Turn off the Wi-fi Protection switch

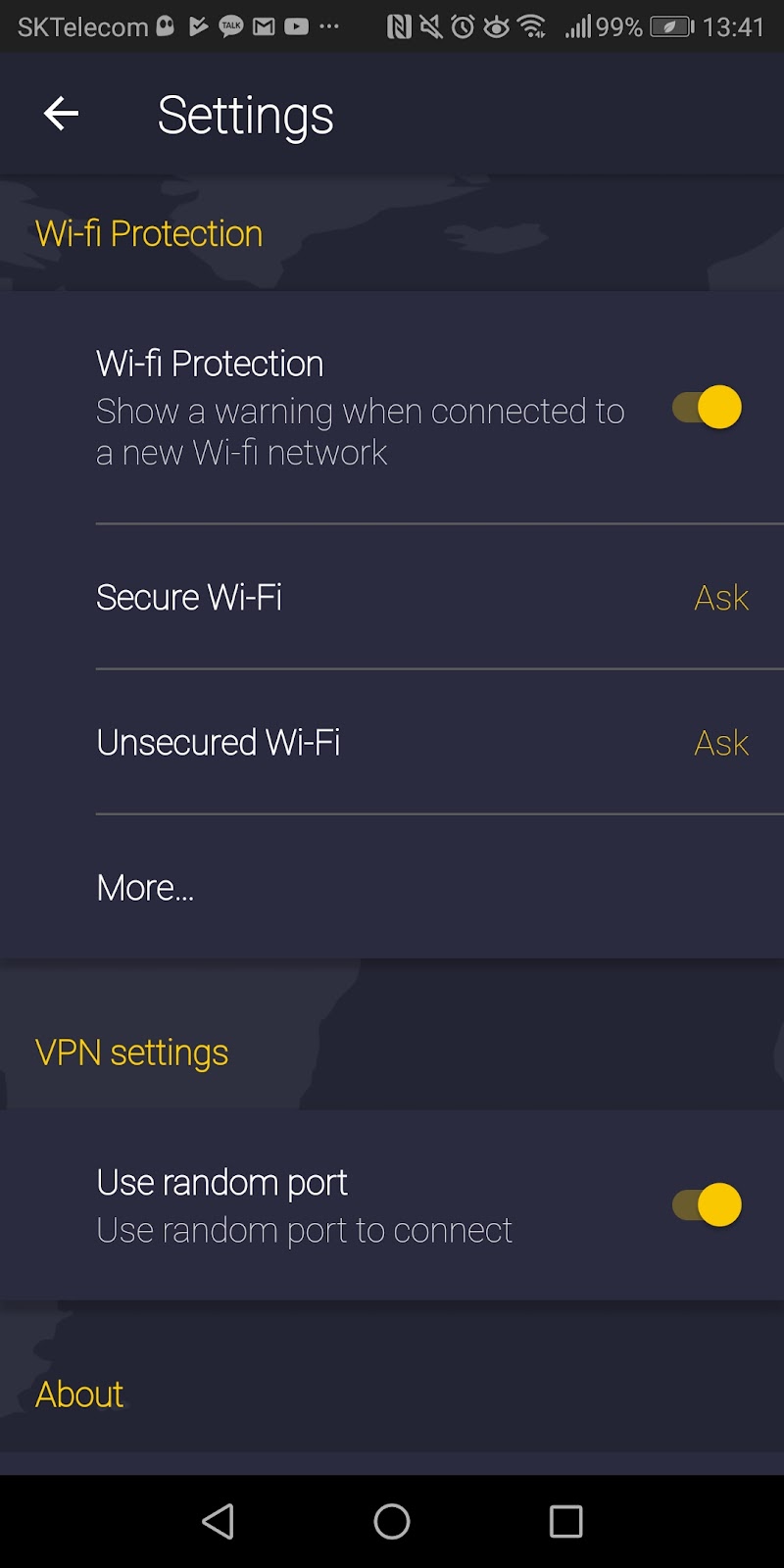tap(707, 408)
